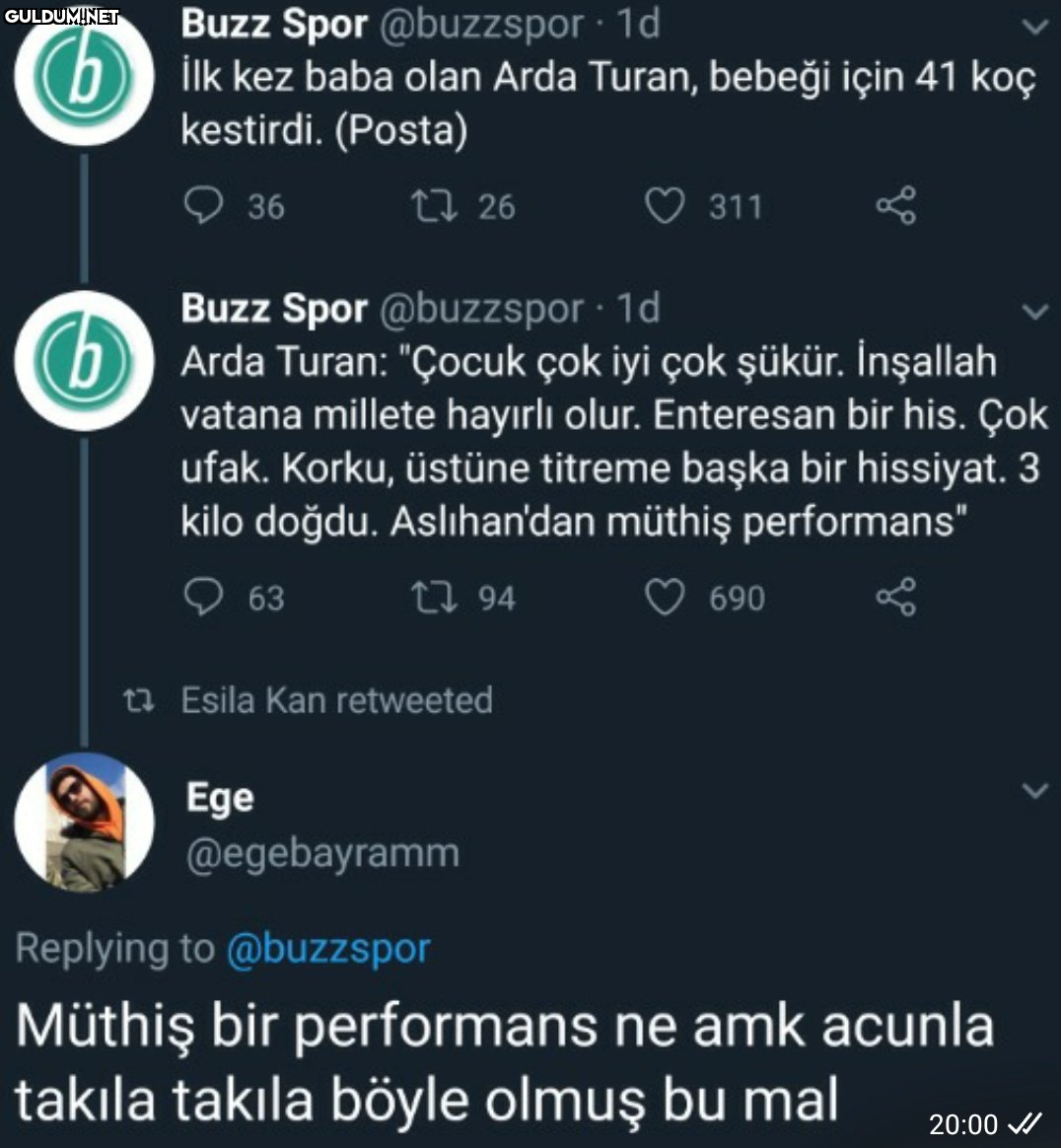Open Ege's profile picture
1061x1148 pixels.
tap(85, 822)
